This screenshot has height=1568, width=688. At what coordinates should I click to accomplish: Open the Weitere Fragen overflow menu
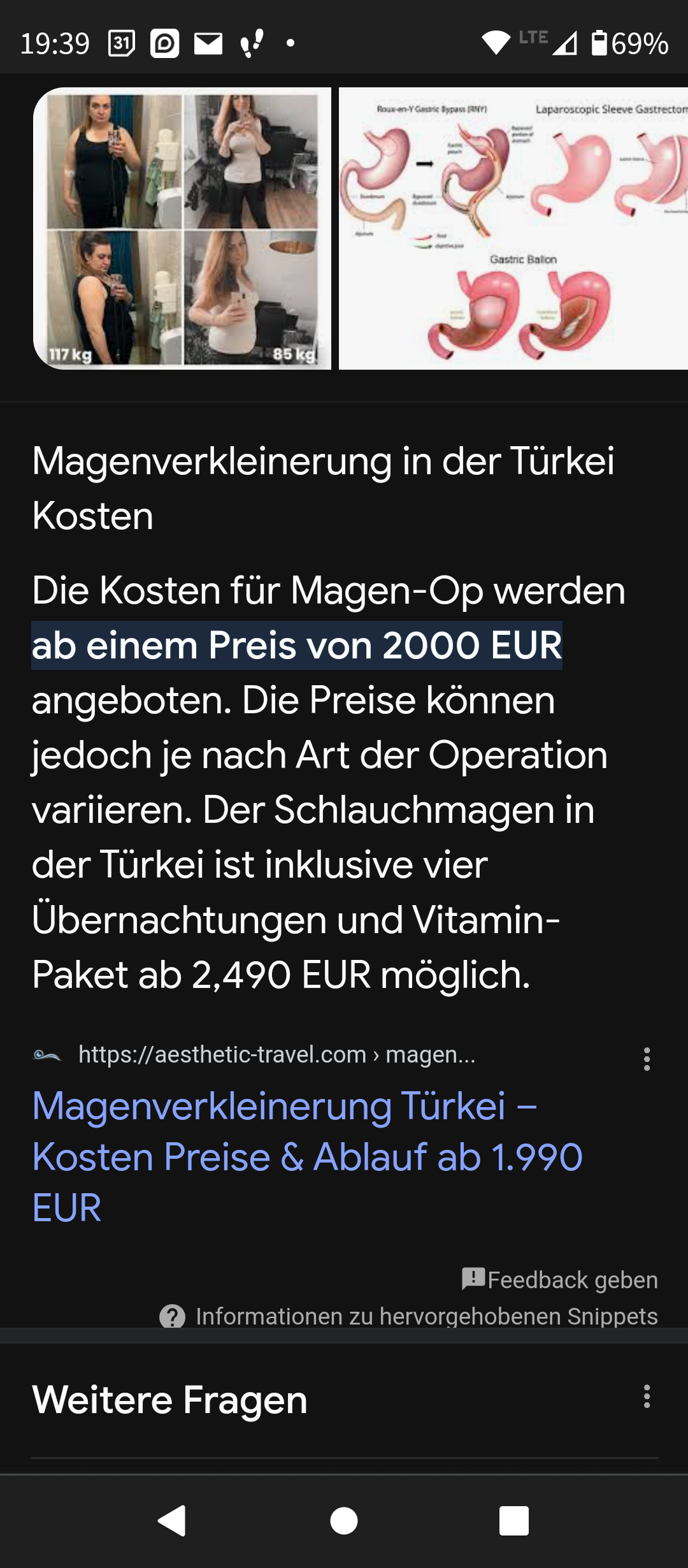pos(647,1396)
